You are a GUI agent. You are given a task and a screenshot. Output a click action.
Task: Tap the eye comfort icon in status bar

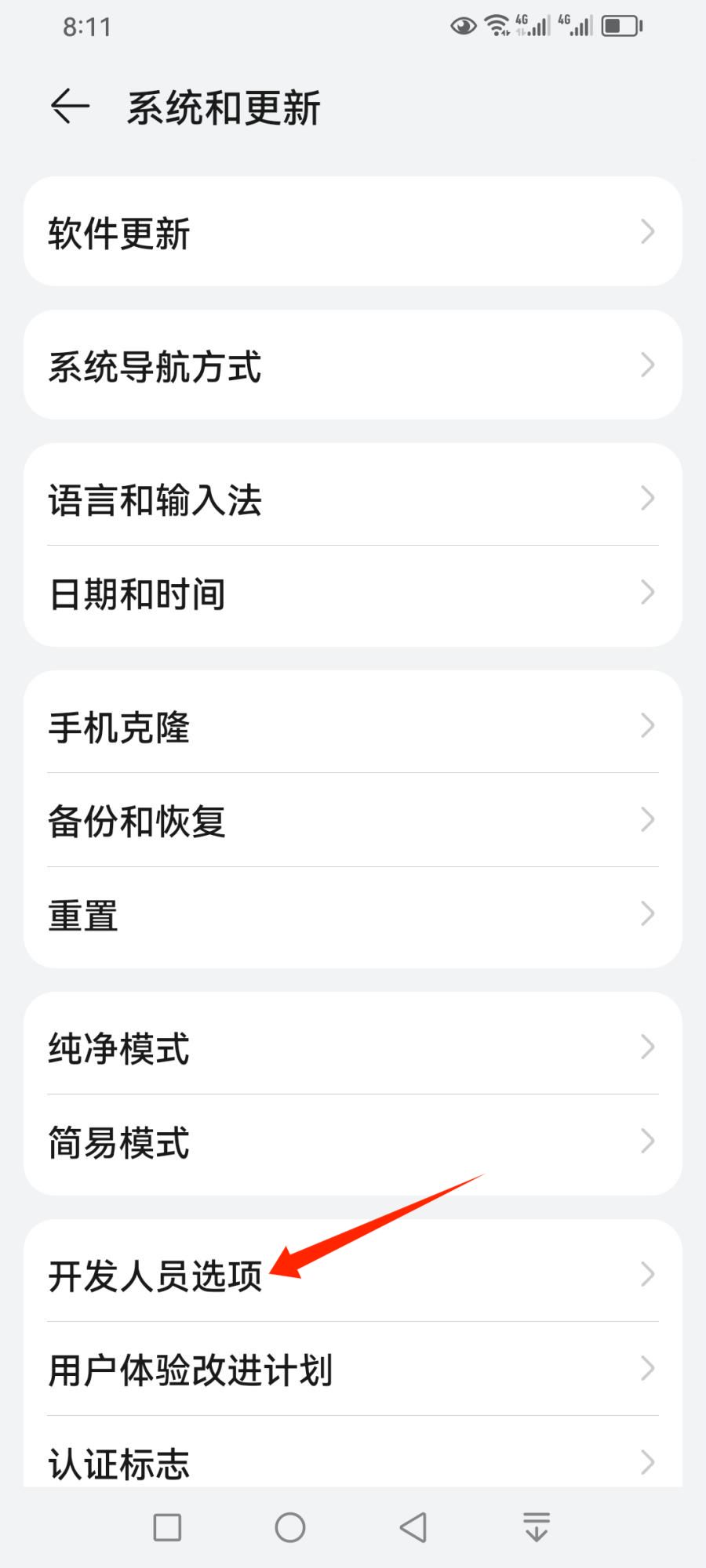[x=462, y=26]
